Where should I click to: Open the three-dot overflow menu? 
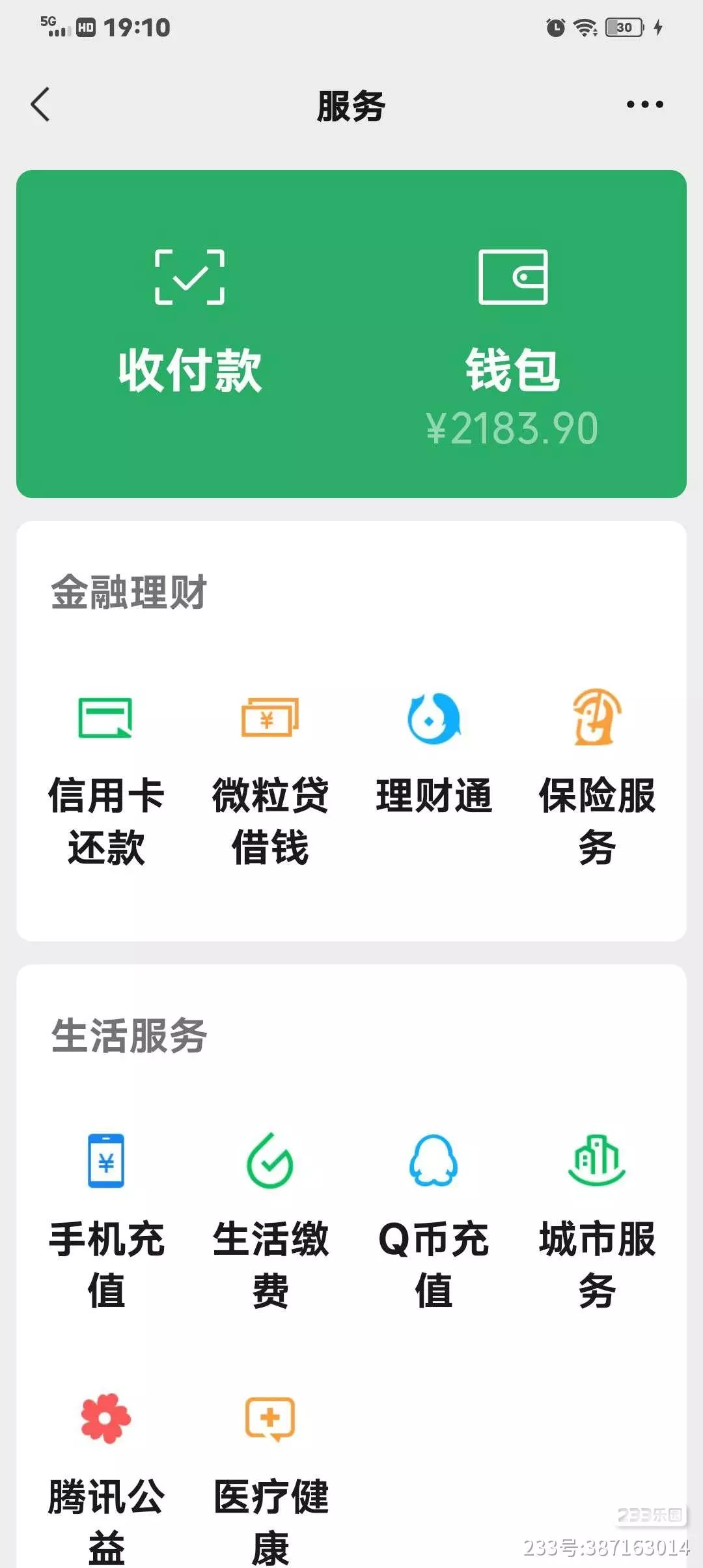coord(644,105)
